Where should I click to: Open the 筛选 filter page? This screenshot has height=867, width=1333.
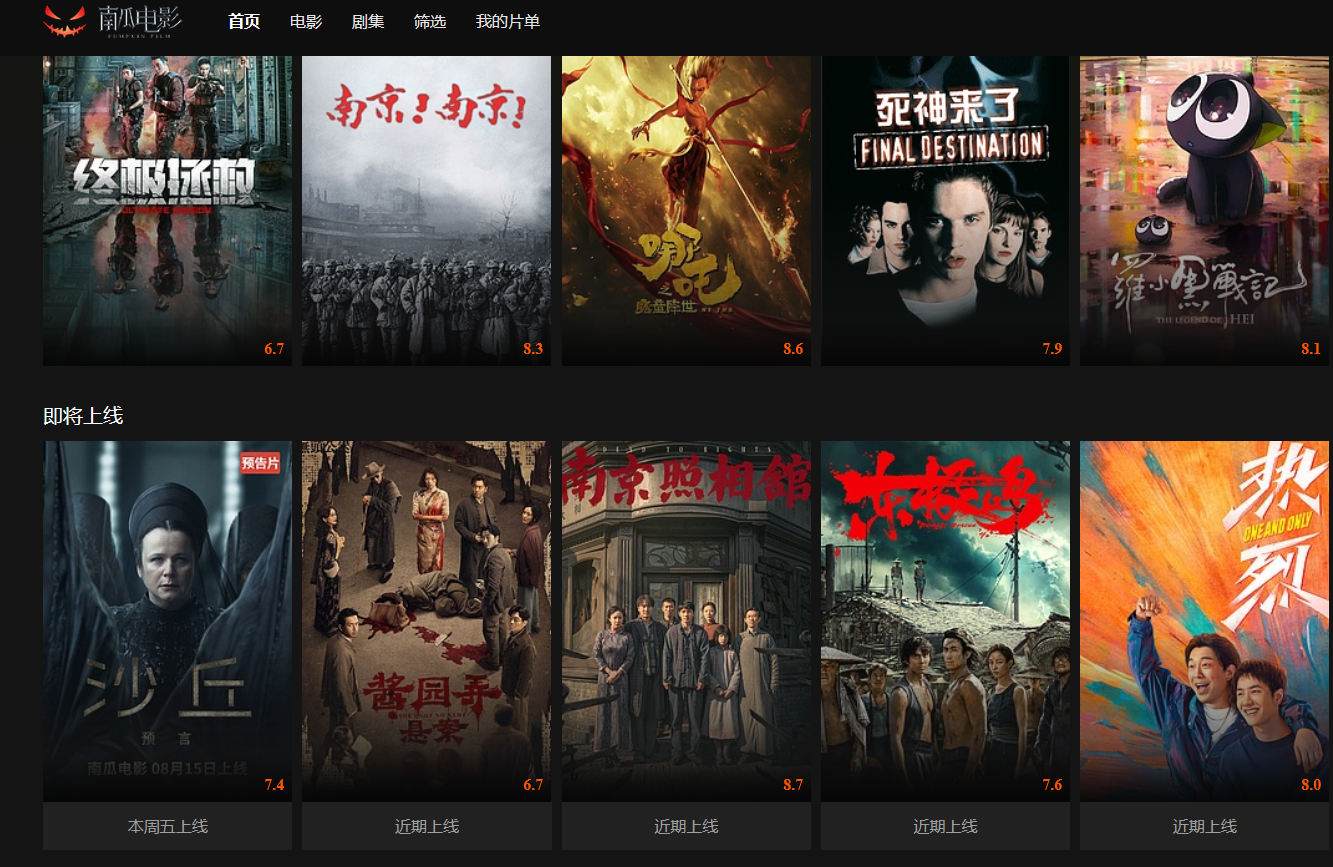point(430,21)
